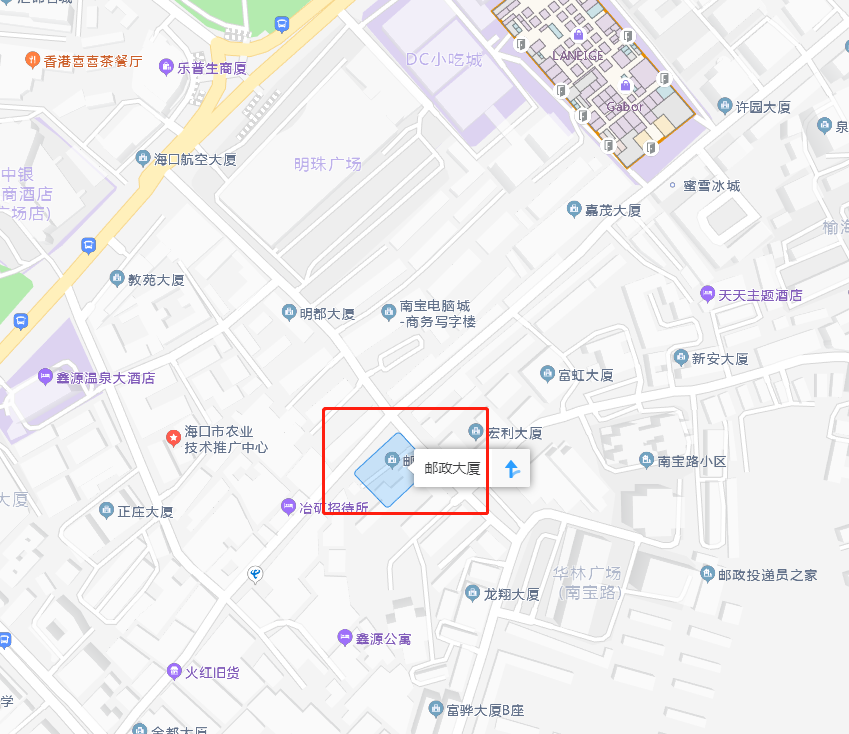Open the 海口航空大厦 marker
Image resolution: width=849 pixels, height=734 pixels.
click(x=143, y=158)
